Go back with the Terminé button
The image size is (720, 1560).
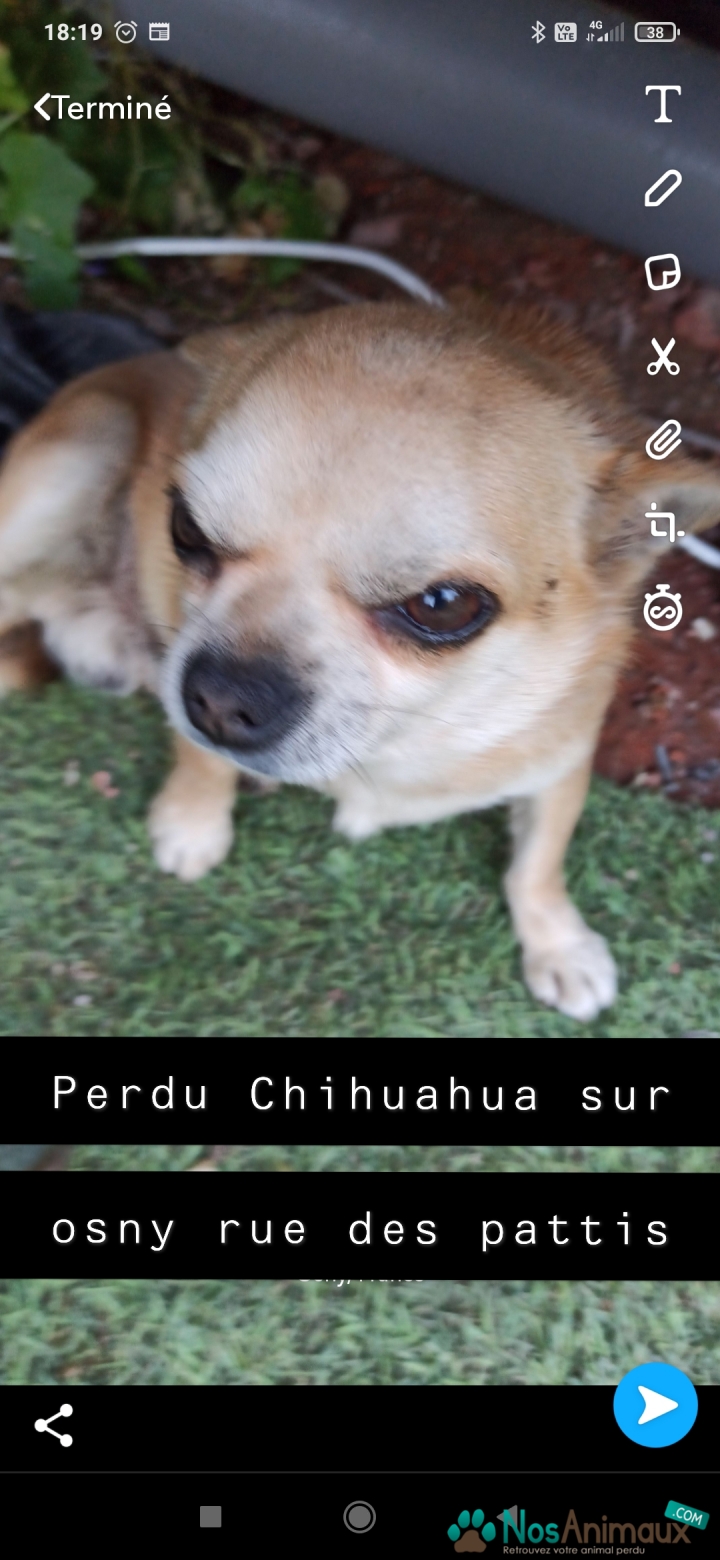click(x=103, y=108)
